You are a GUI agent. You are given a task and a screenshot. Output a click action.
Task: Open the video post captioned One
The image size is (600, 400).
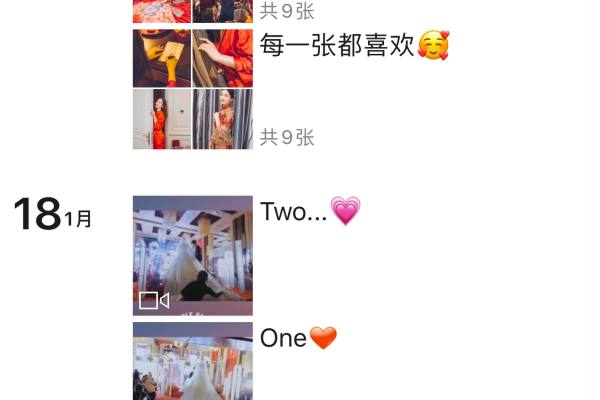(x=192, y=362)
